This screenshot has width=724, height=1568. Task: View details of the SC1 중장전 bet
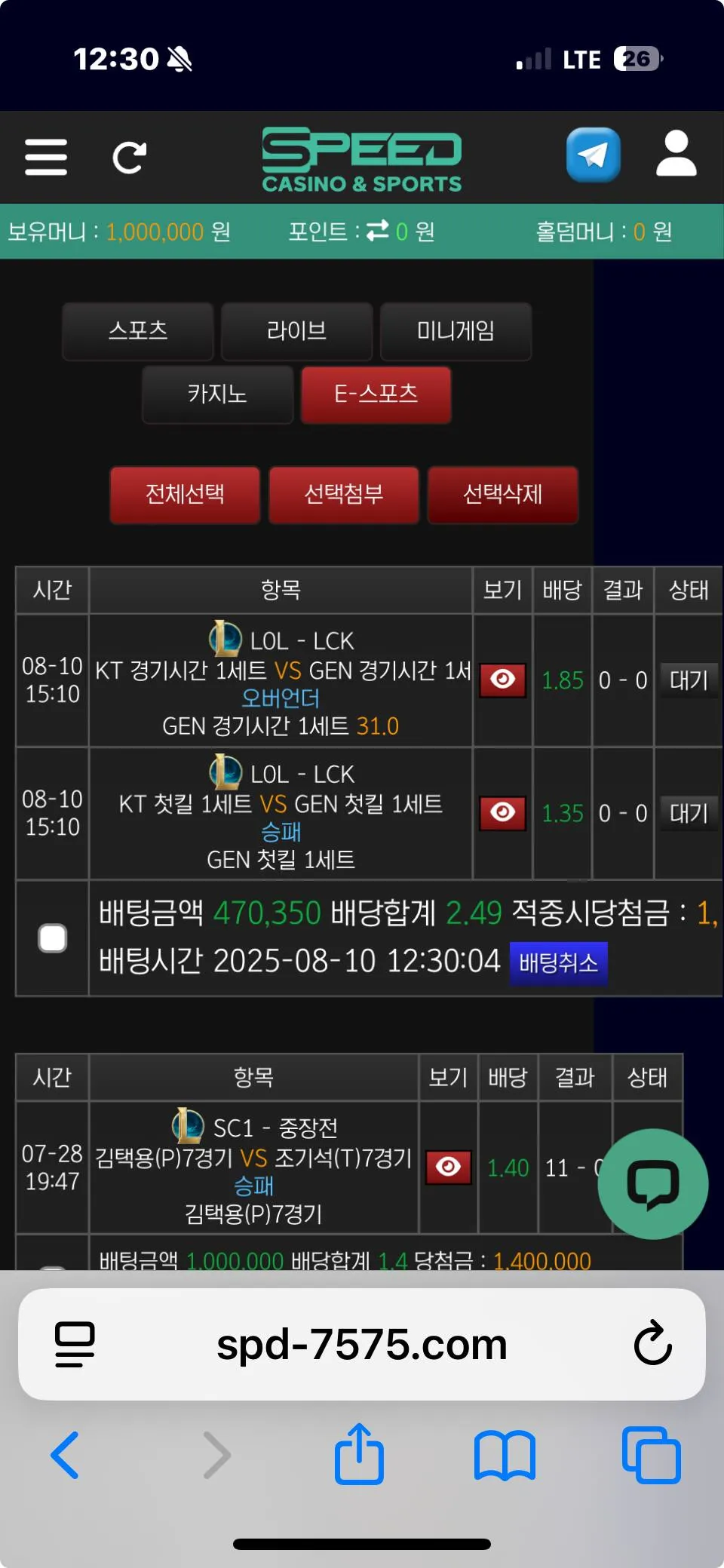(x=449, y=1168)
